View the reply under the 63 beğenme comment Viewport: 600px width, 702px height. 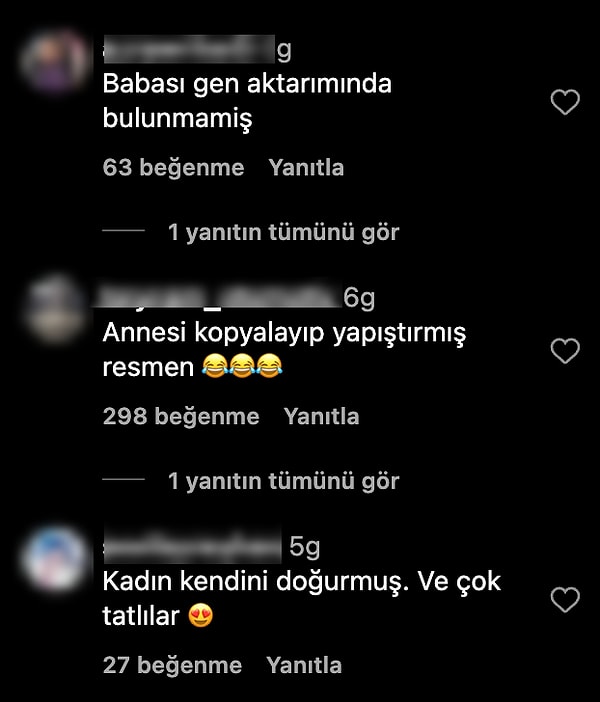click(x=283, y=233)
